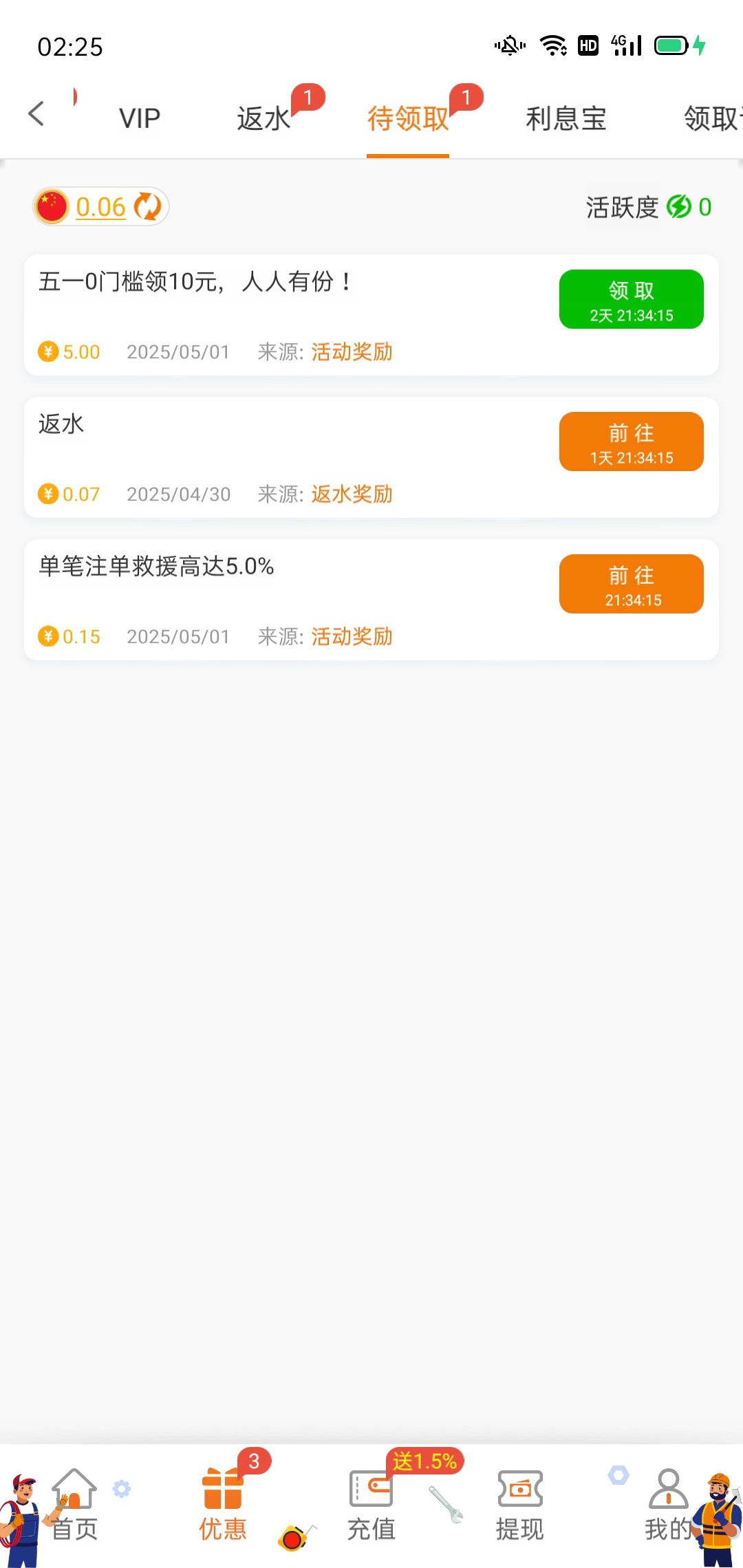
Task: Switch to the 利息宝 tab
Action: [566, 118]
